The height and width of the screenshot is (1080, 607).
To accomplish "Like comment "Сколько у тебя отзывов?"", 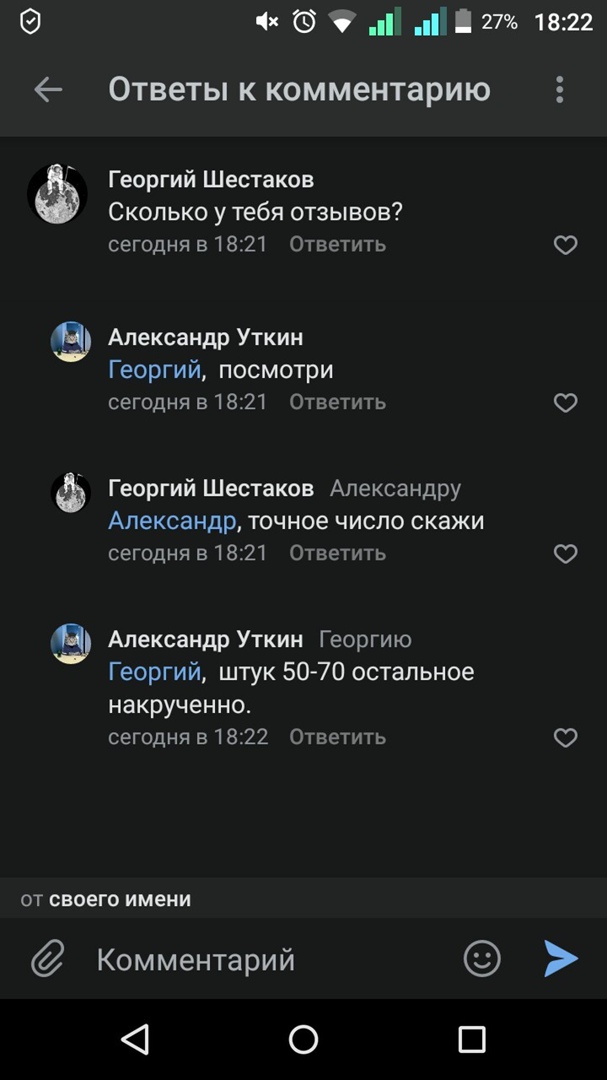I will tap(566, 245).
